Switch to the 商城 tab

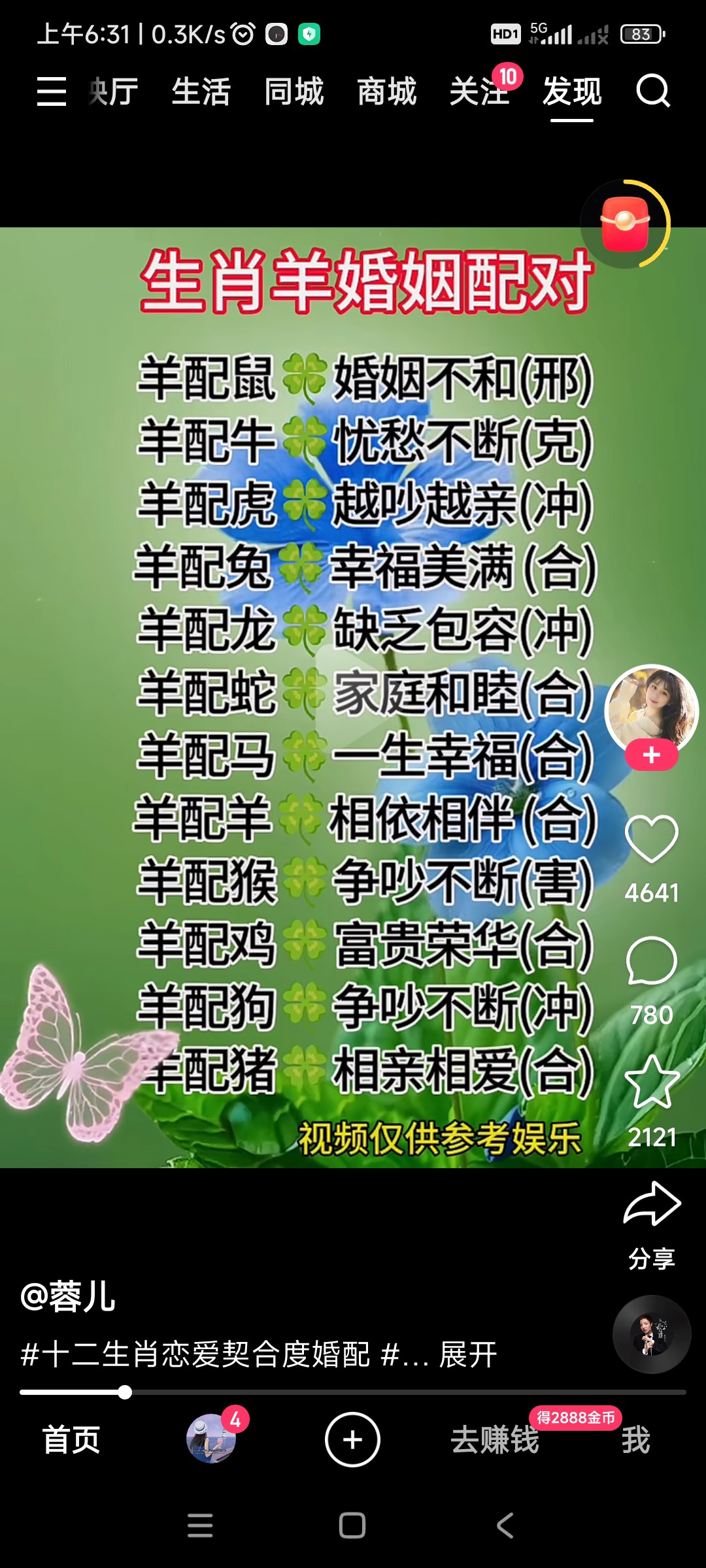(387, 91)
